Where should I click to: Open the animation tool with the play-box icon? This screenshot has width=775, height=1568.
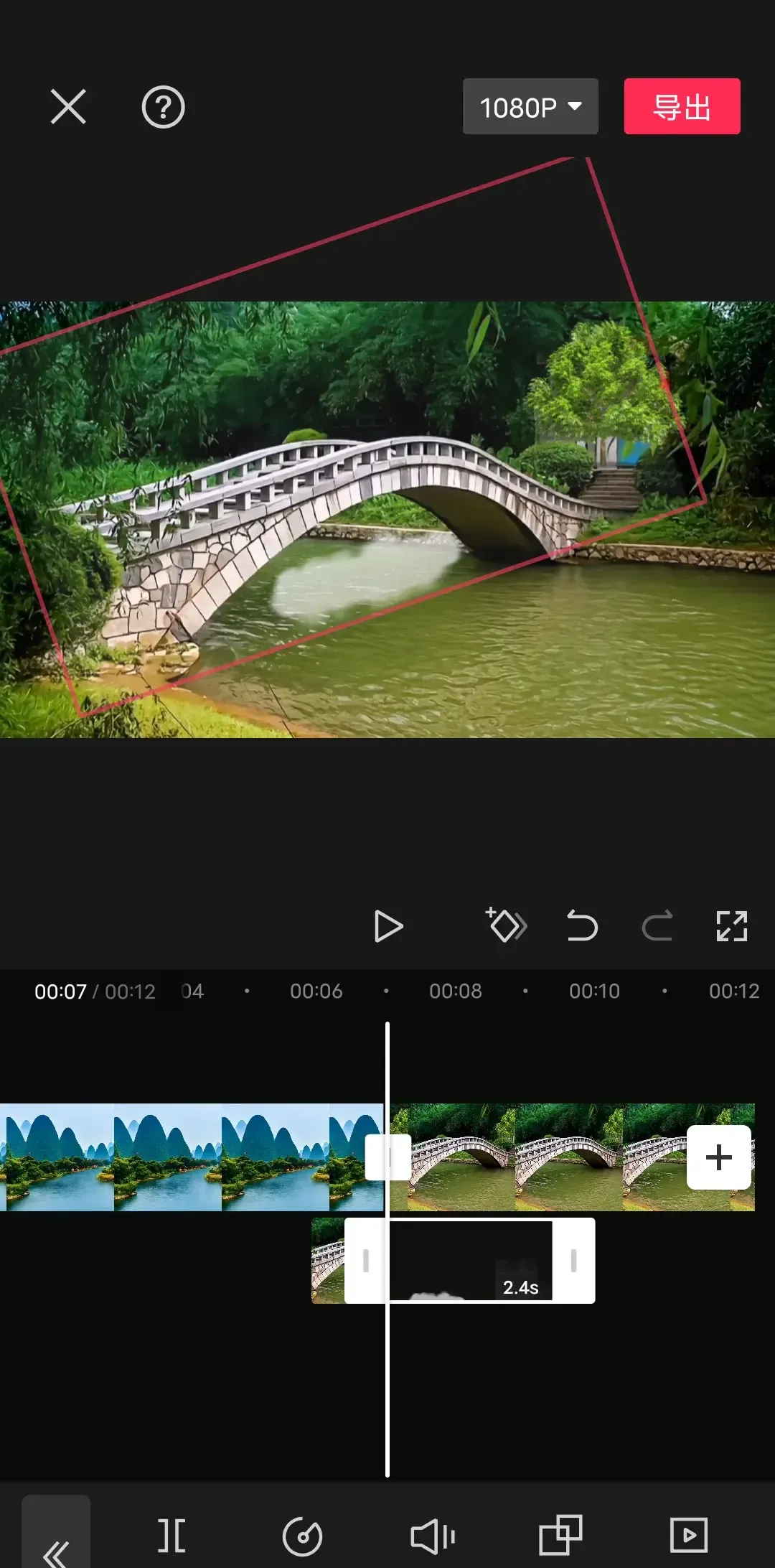pos(689,1536)
